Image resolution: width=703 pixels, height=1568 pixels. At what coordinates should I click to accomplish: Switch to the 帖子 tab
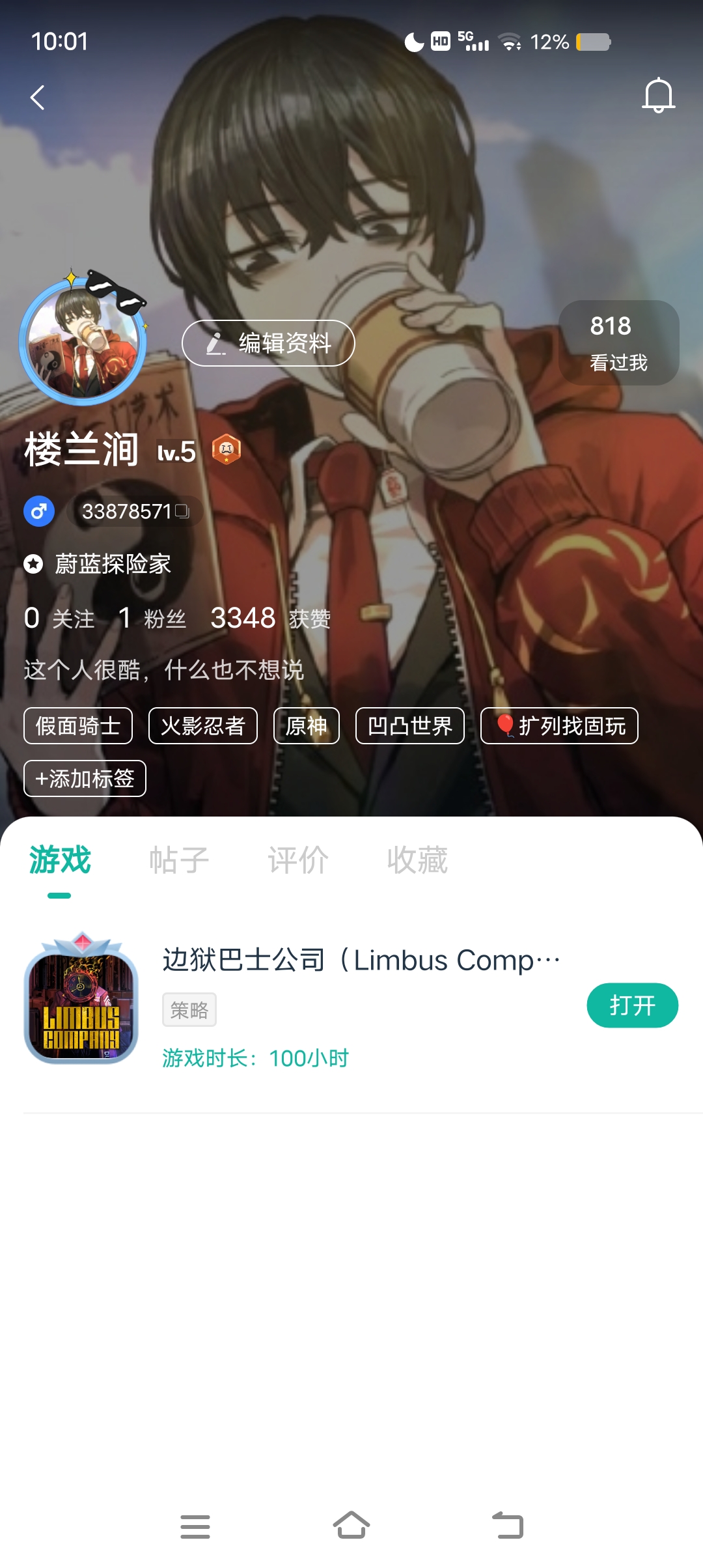[x=179, y=860]
